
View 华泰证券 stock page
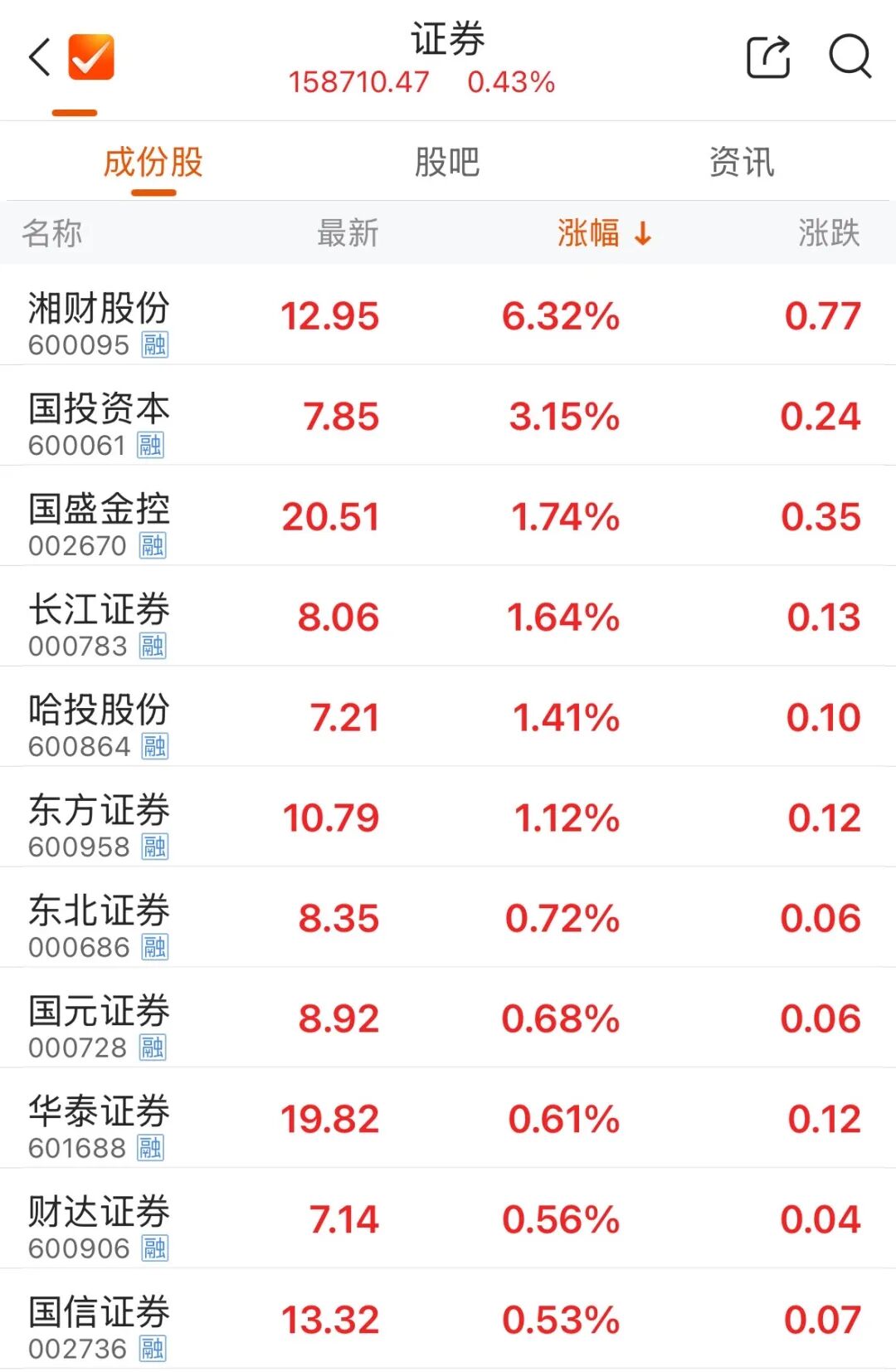[100, 1112]
